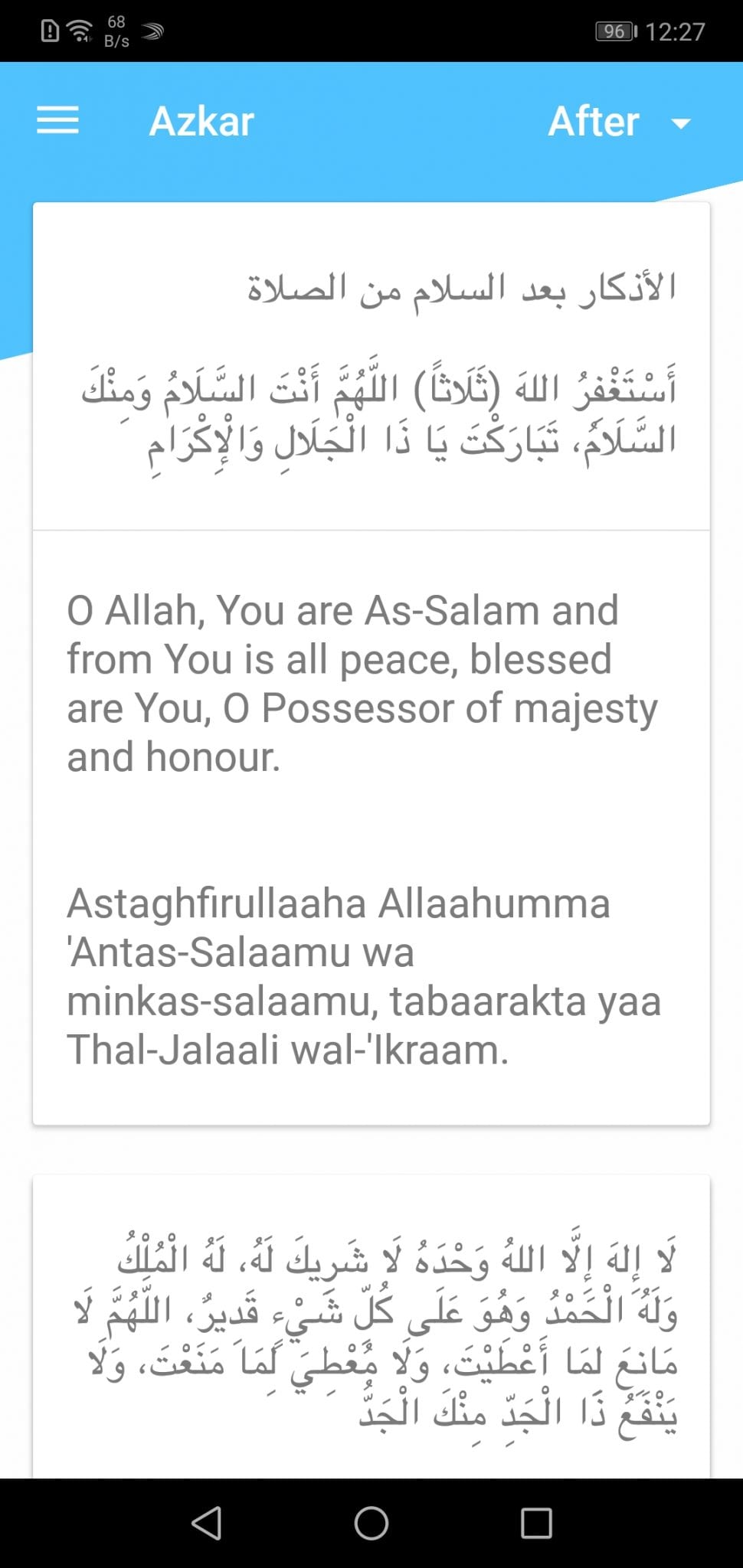Open the hamburger navigation drawer

point(57,121)
